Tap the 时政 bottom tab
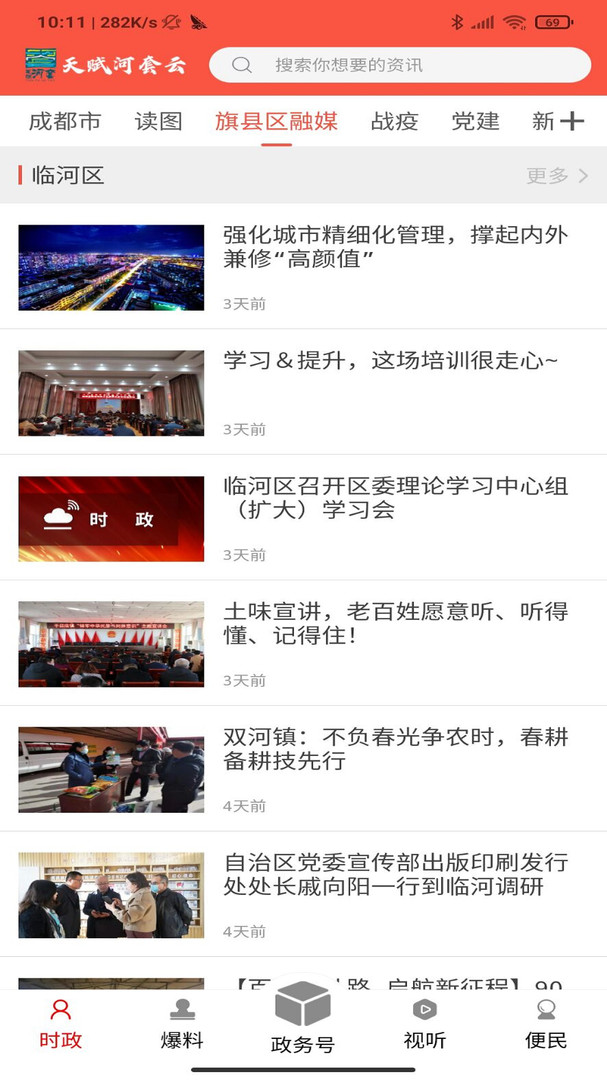 pos(61,1023)
